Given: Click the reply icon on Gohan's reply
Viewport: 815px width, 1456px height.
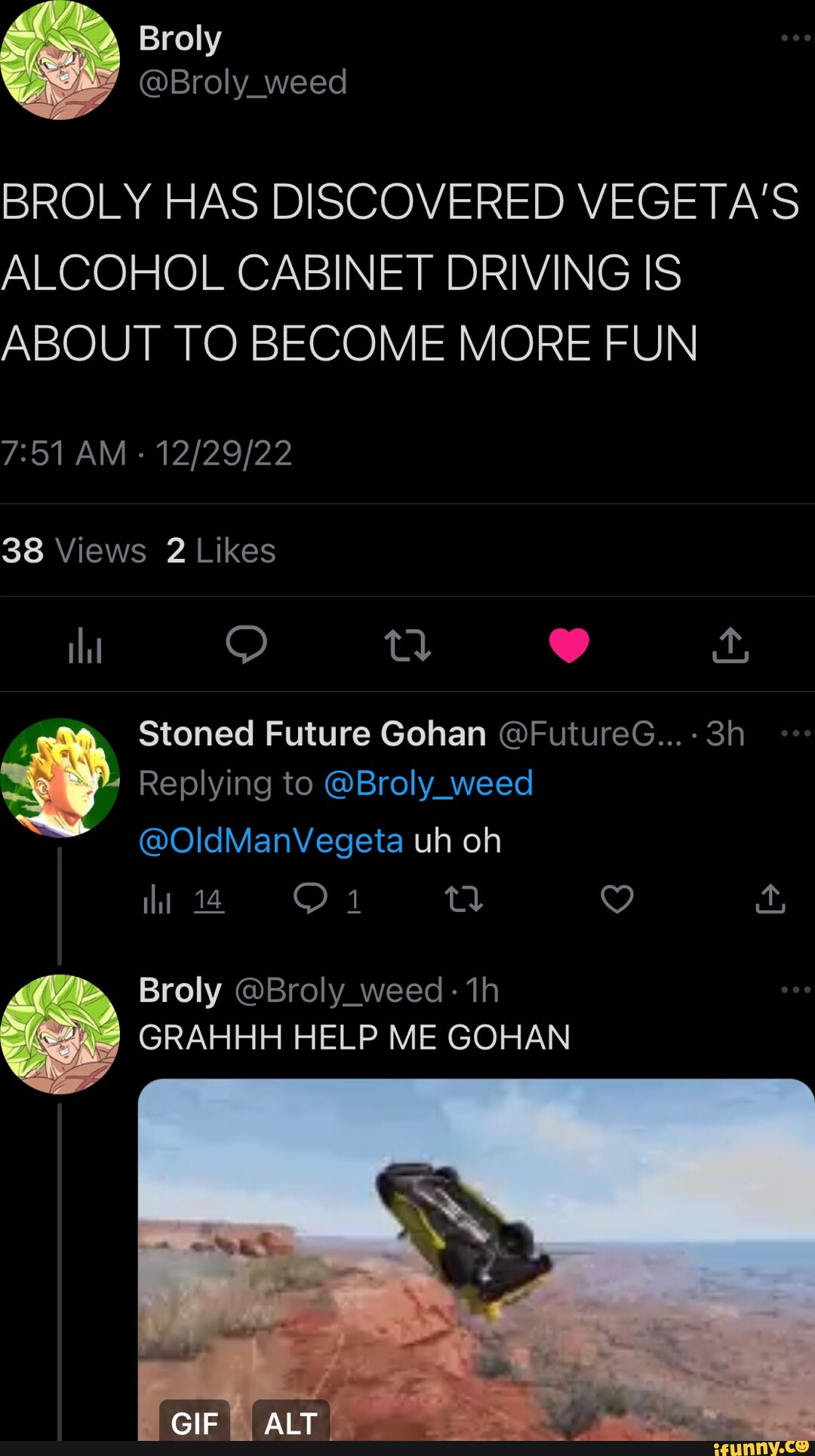Looking at the screenshot, I should point(313,900).
